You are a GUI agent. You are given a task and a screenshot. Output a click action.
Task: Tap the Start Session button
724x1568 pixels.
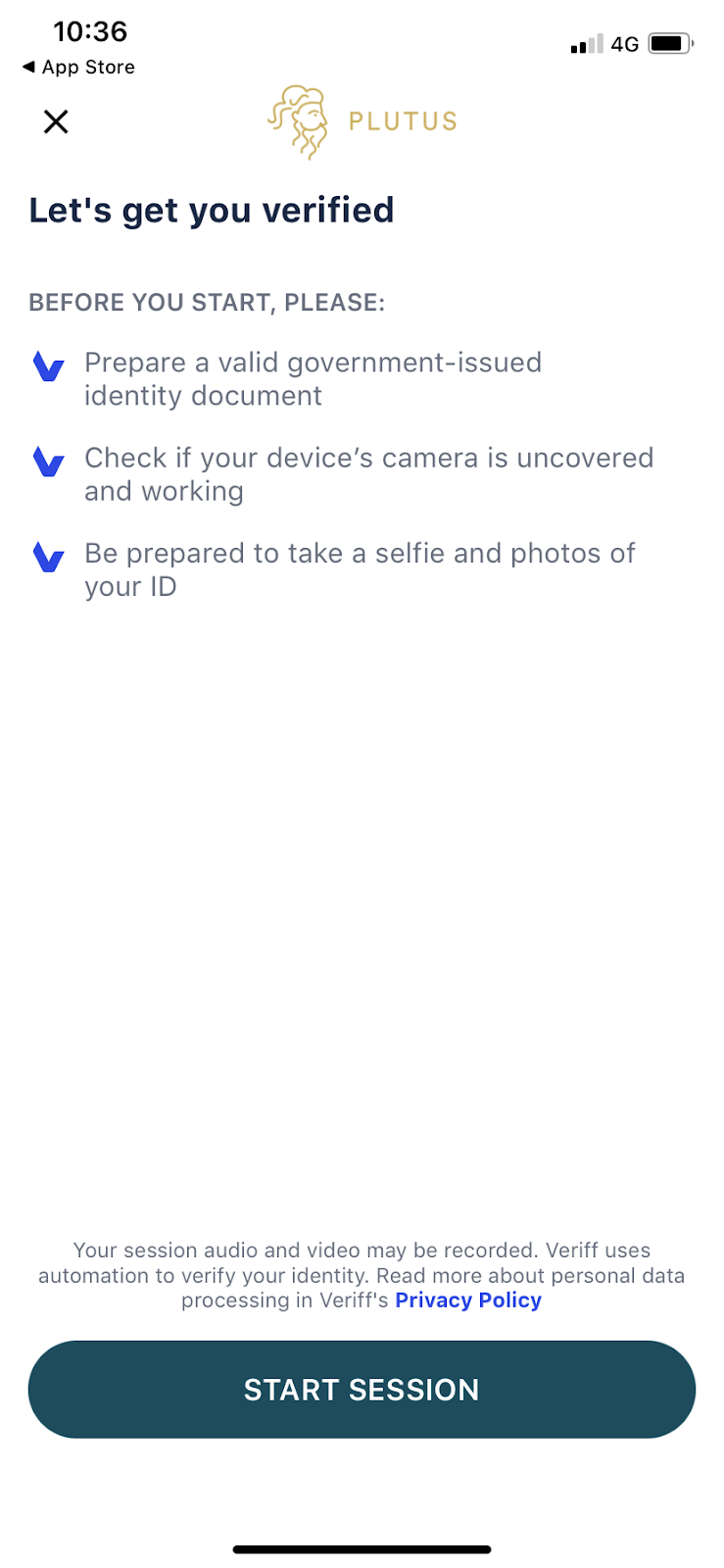pyautogui.click(x=362, y=1390)
